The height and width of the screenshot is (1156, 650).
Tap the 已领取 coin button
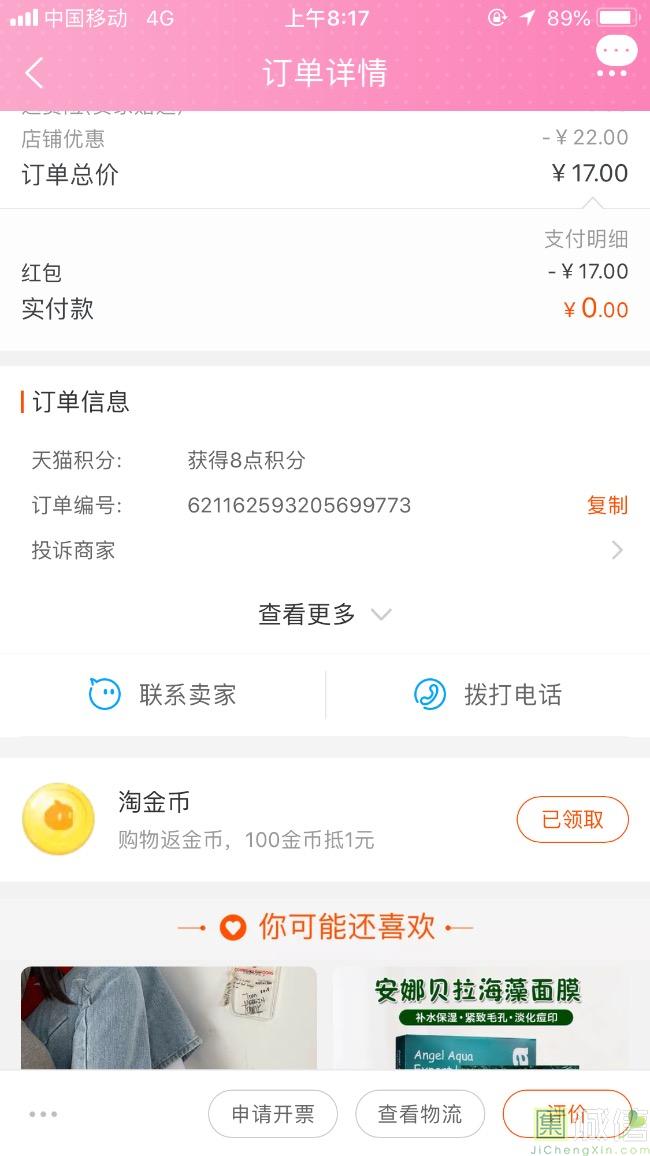tap(572, 820)
